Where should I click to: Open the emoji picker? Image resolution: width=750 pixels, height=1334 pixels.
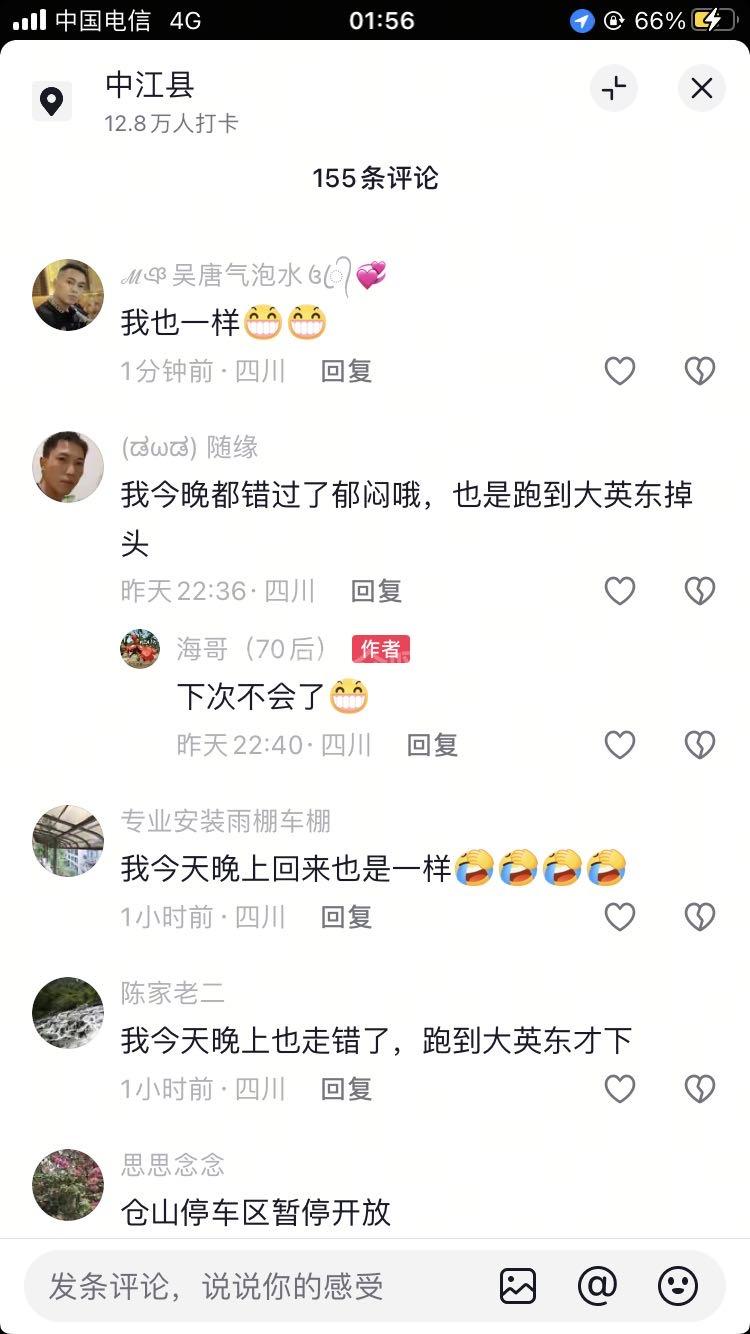click(x=677, y=1286)
